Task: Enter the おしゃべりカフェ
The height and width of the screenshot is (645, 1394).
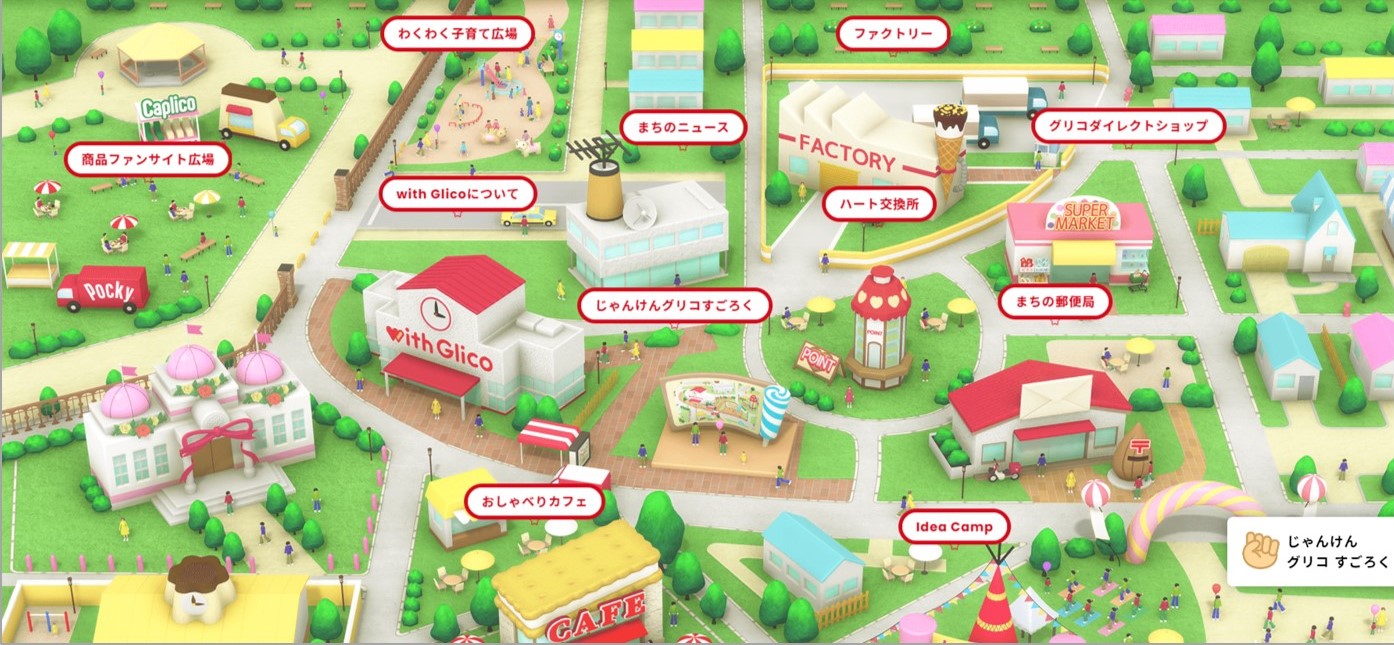Action: click(534, 501)
